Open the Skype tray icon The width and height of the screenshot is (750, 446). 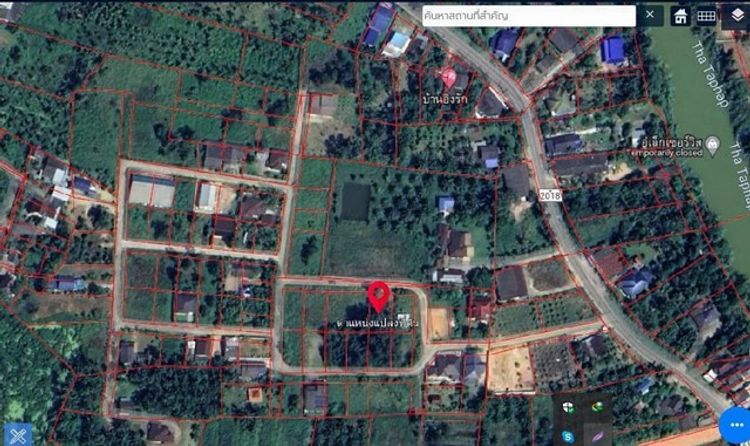click(568, 436)
